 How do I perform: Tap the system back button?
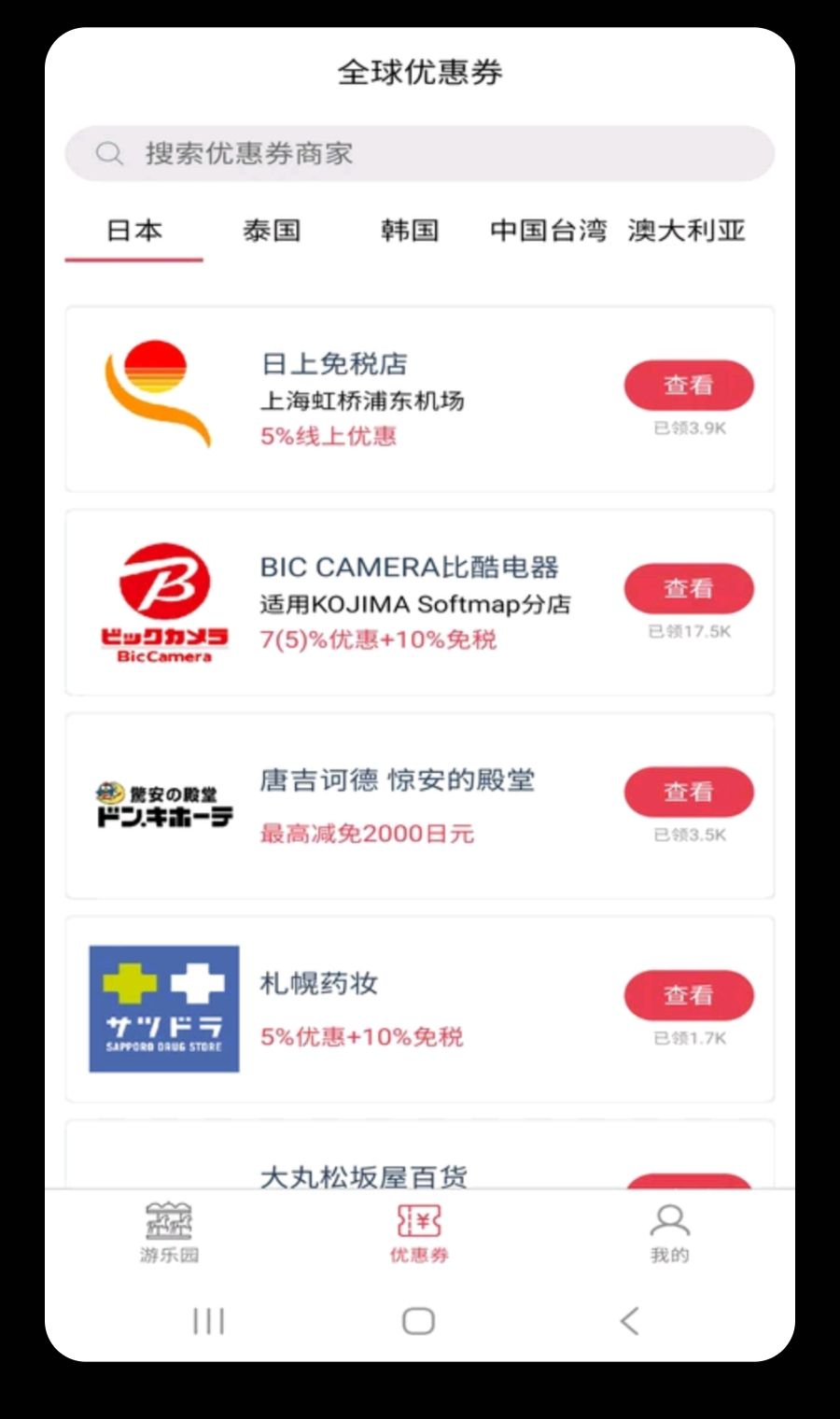[630, 1321]
